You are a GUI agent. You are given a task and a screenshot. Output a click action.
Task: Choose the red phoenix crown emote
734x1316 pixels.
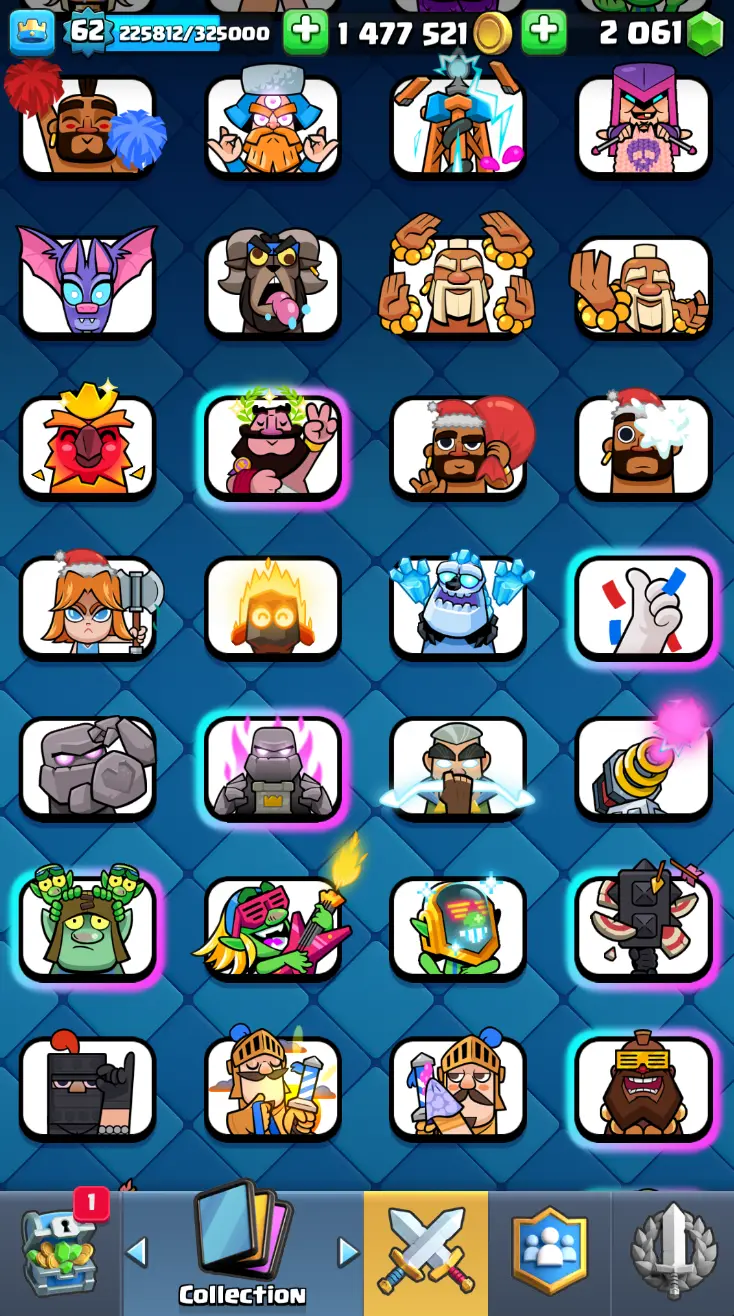(x=88, y=447)
